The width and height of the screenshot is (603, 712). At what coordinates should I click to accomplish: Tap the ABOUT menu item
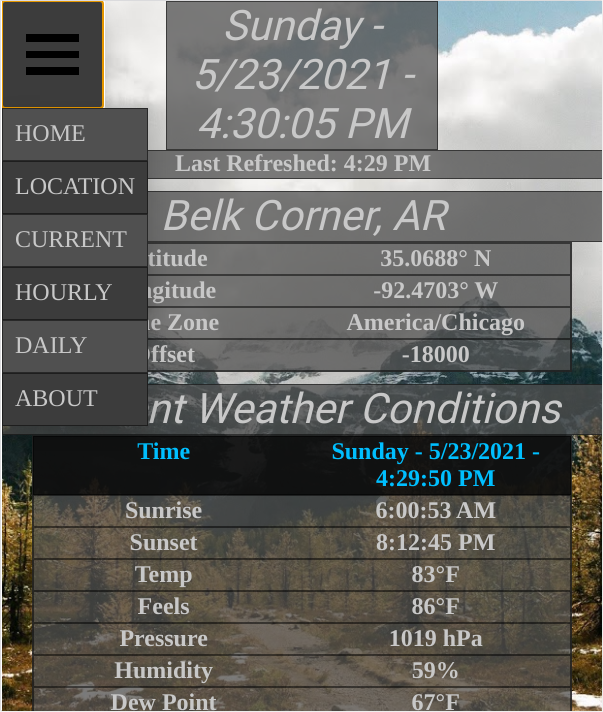pyautogui.click(x=74, y=399)
